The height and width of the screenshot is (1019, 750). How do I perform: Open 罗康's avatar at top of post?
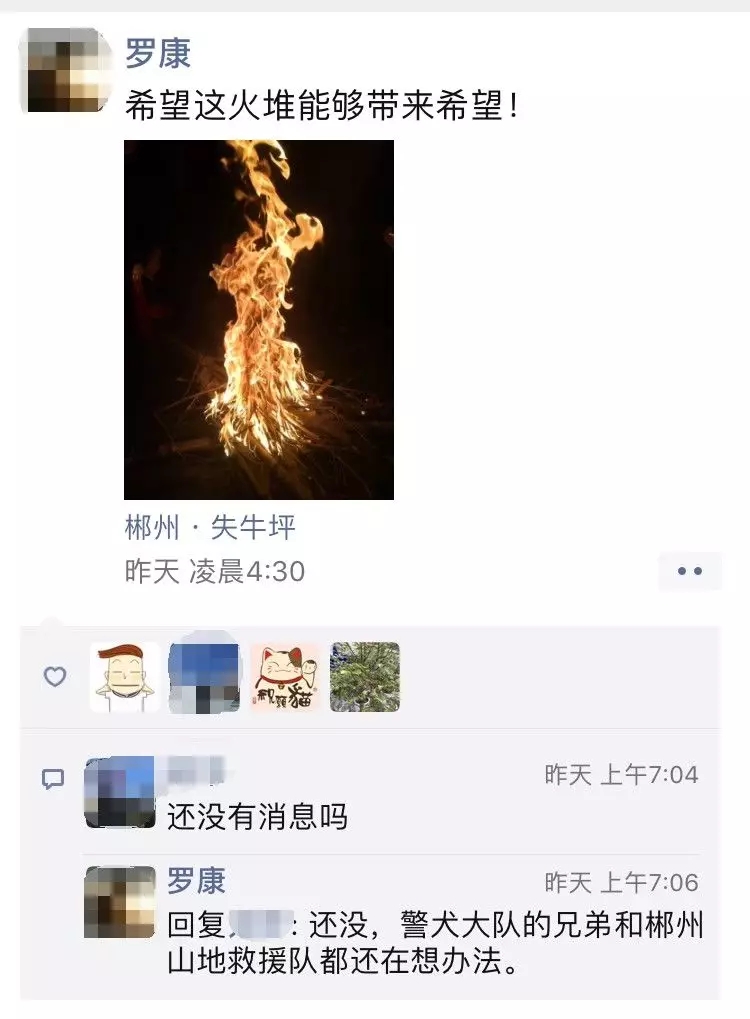click(64, 71)
